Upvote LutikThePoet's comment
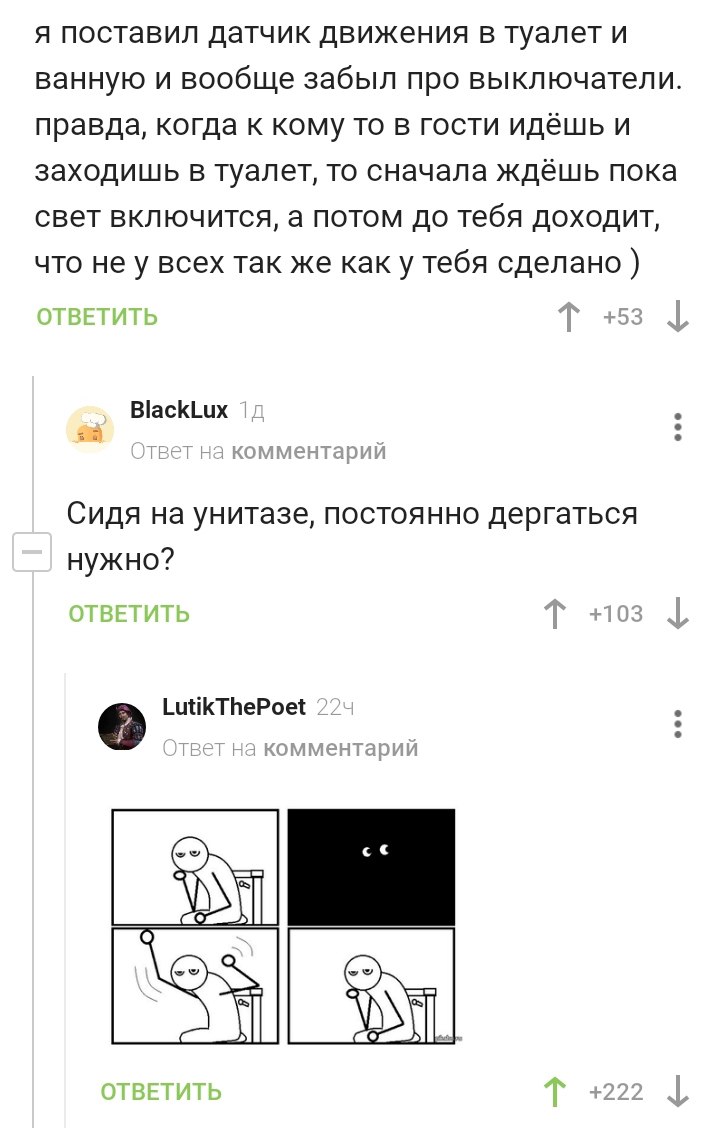720x1128 pixels. [x=554, y=1091]
